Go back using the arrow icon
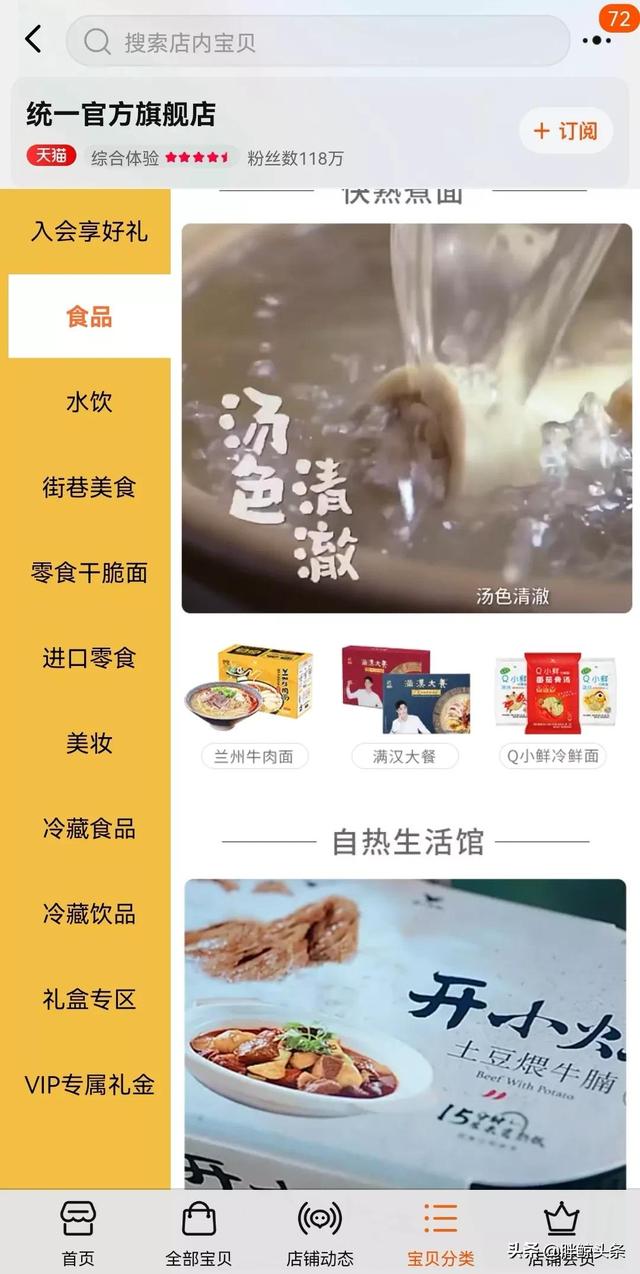 (34, 40)
